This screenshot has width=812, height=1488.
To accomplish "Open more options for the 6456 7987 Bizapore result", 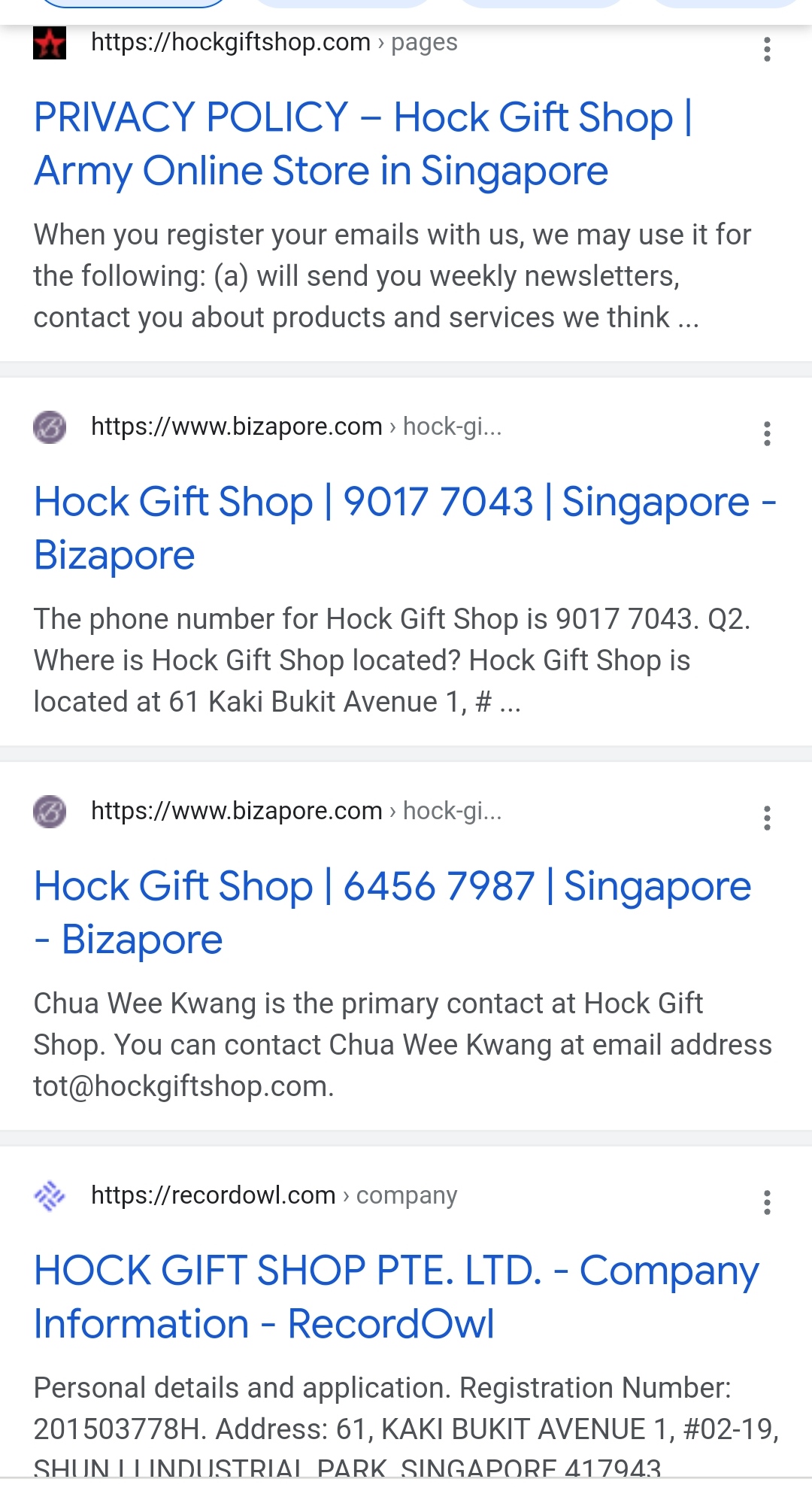I will click(767, 818).
